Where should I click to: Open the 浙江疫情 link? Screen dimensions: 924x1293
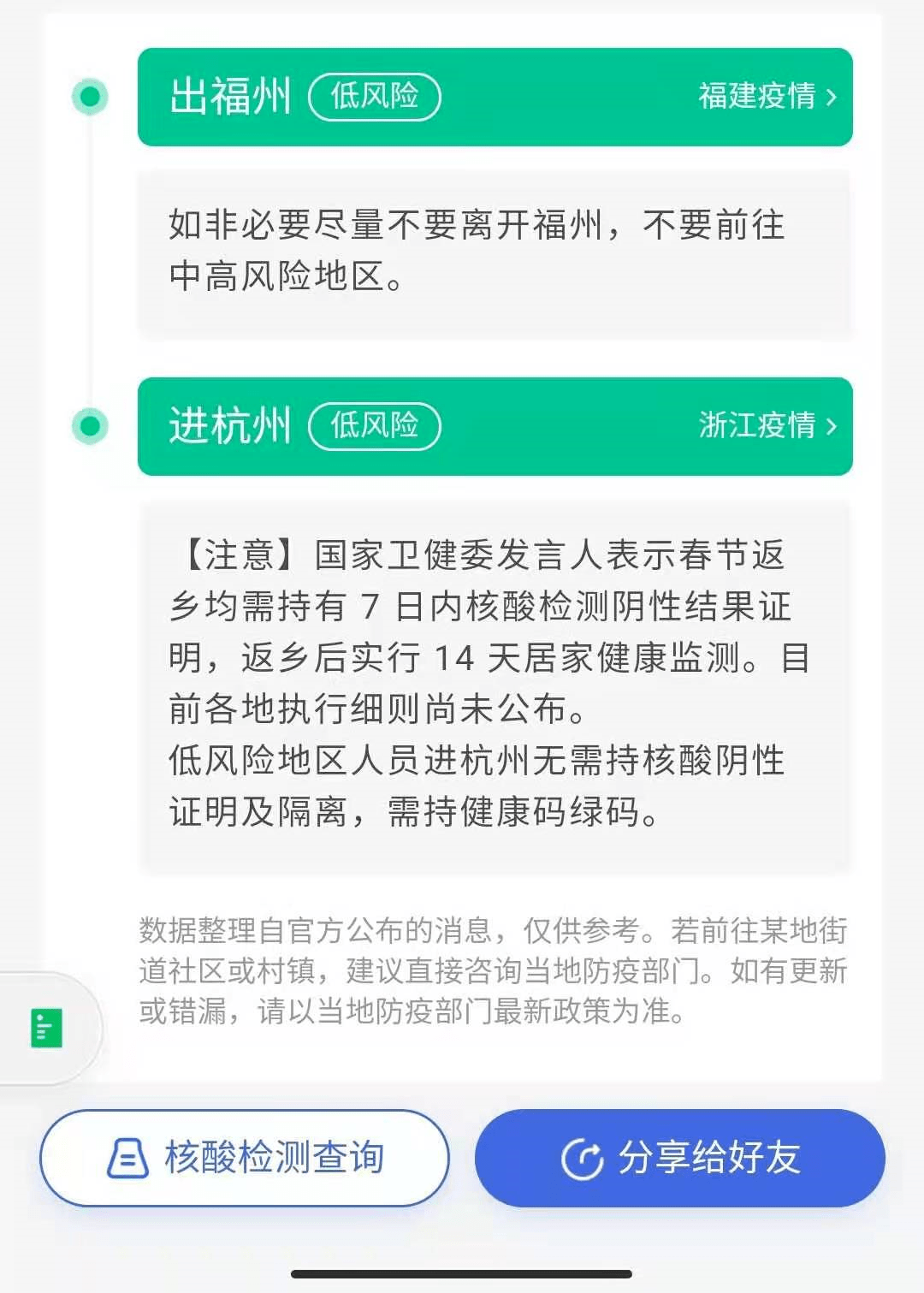(767, 425)
